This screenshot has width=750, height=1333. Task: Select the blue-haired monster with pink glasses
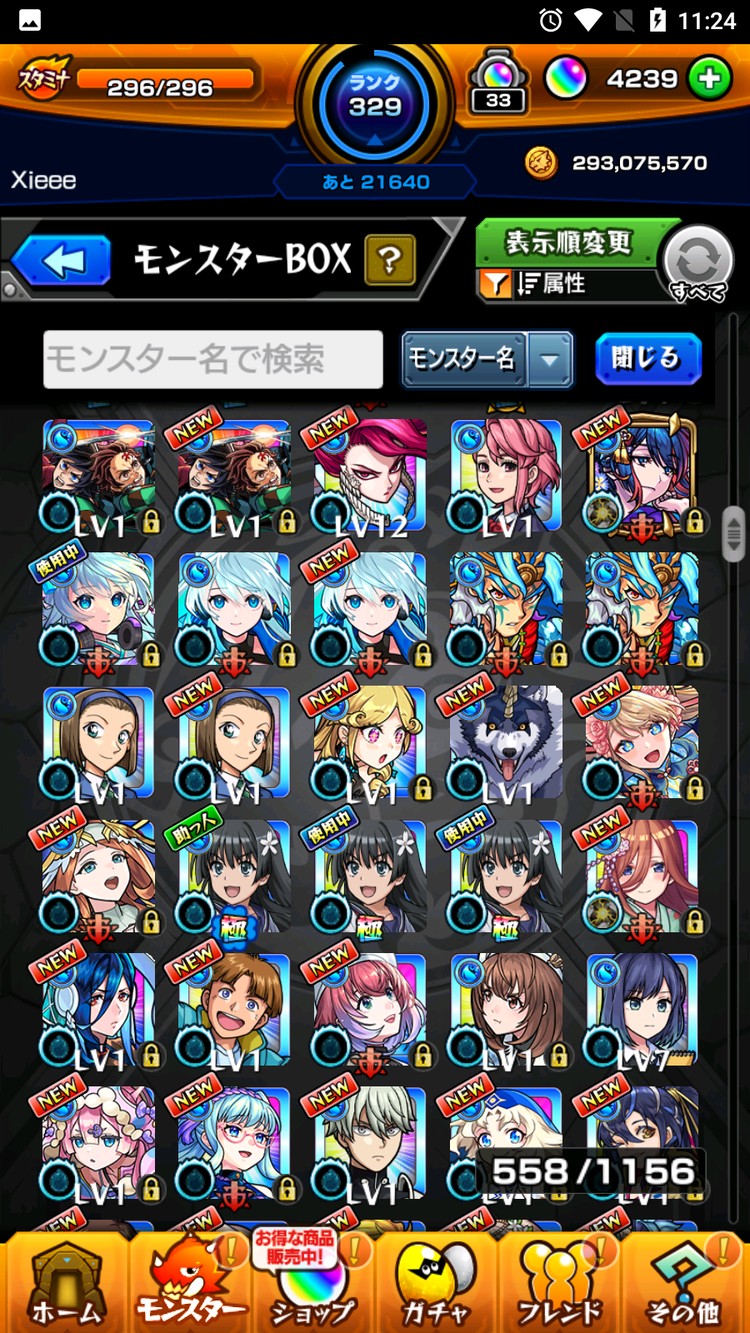pyautogui.click(x=235, y=1142)
